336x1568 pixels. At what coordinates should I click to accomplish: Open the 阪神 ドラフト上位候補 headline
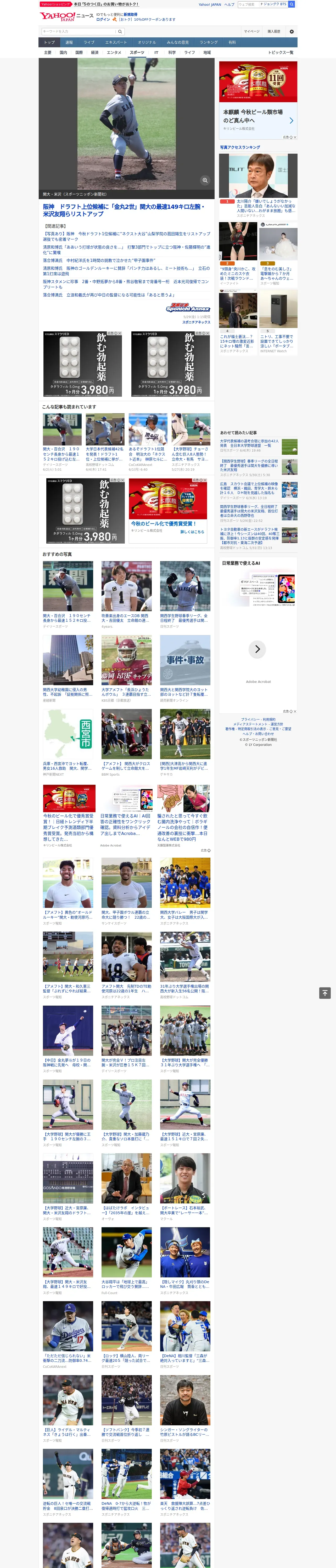(124, 210)
